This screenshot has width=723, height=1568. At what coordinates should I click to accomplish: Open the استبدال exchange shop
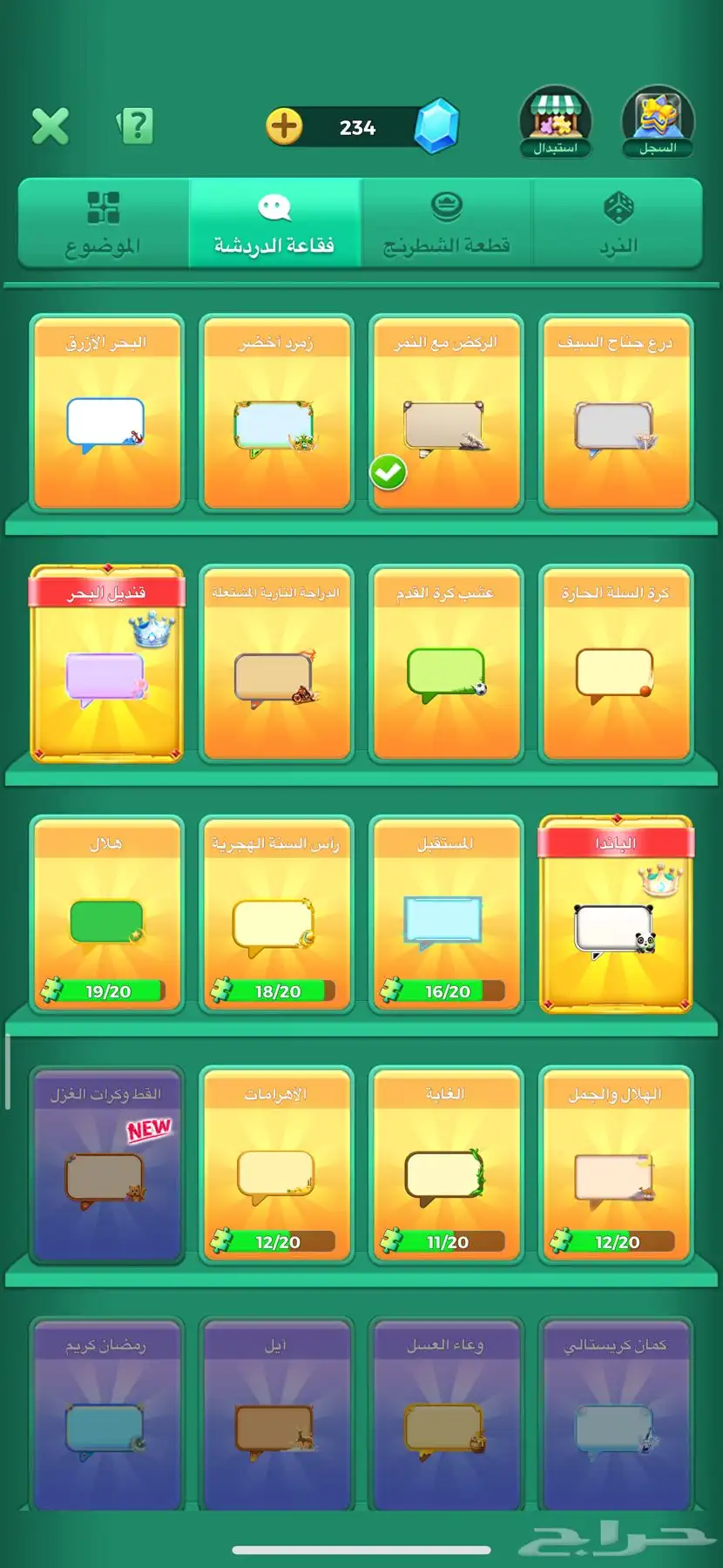click(x=556, y=124)
